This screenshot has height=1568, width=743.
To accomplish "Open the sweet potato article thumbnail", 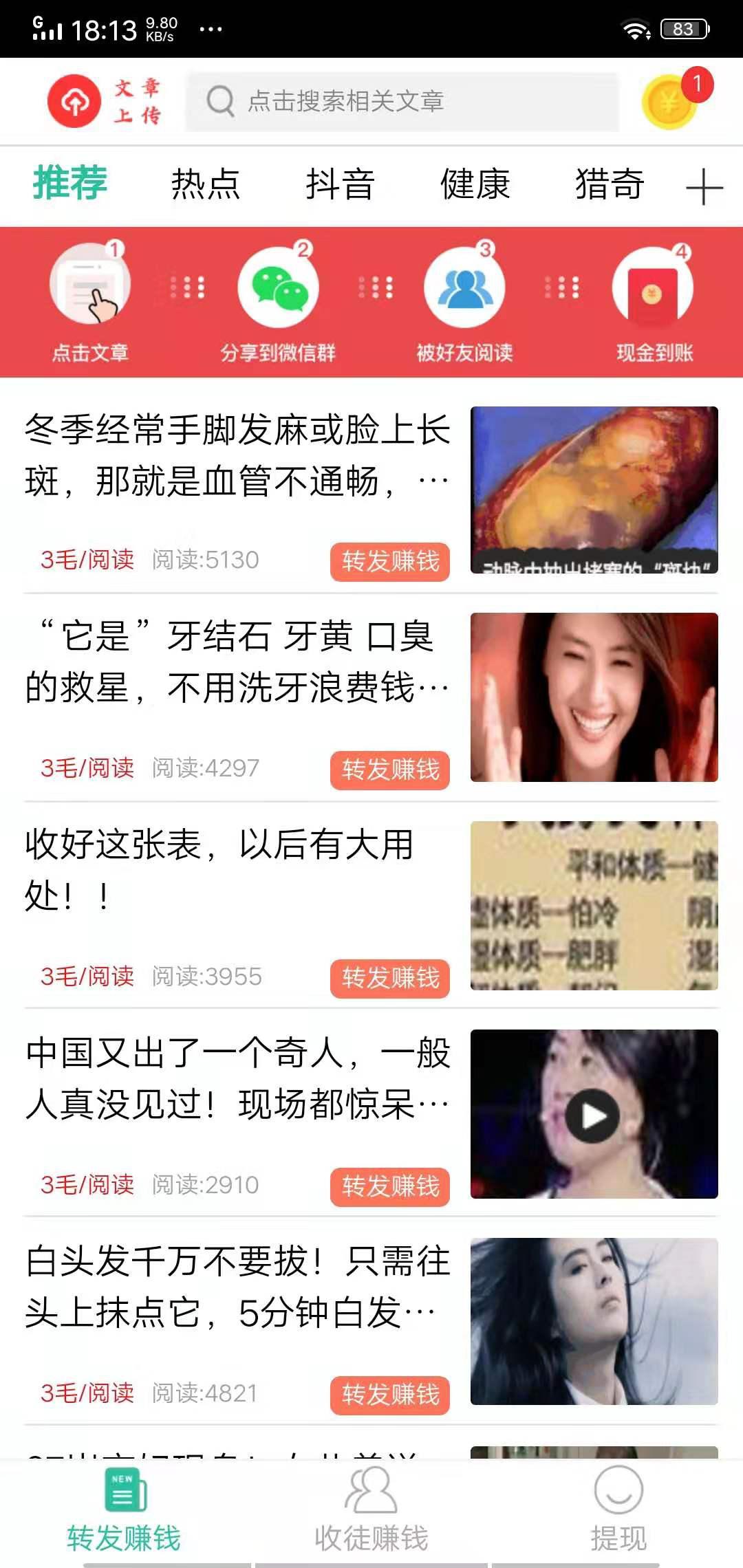I will [x=593, y=488].
